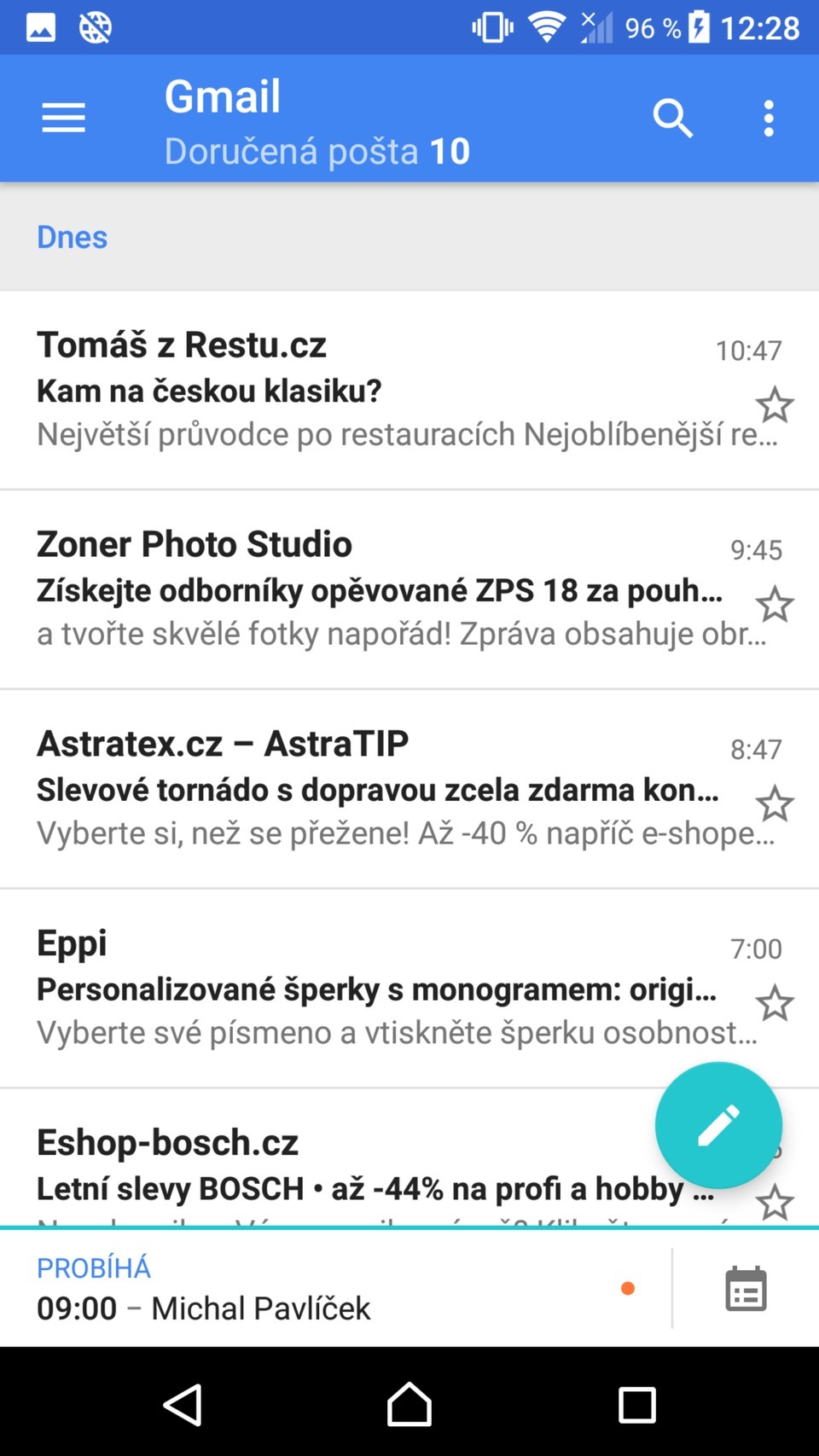Viewport: 819px width, 1456px height.
Task: Star the email from Tomáš z Restu.cz
Action: pyautogui.click(x=775, y=405)
